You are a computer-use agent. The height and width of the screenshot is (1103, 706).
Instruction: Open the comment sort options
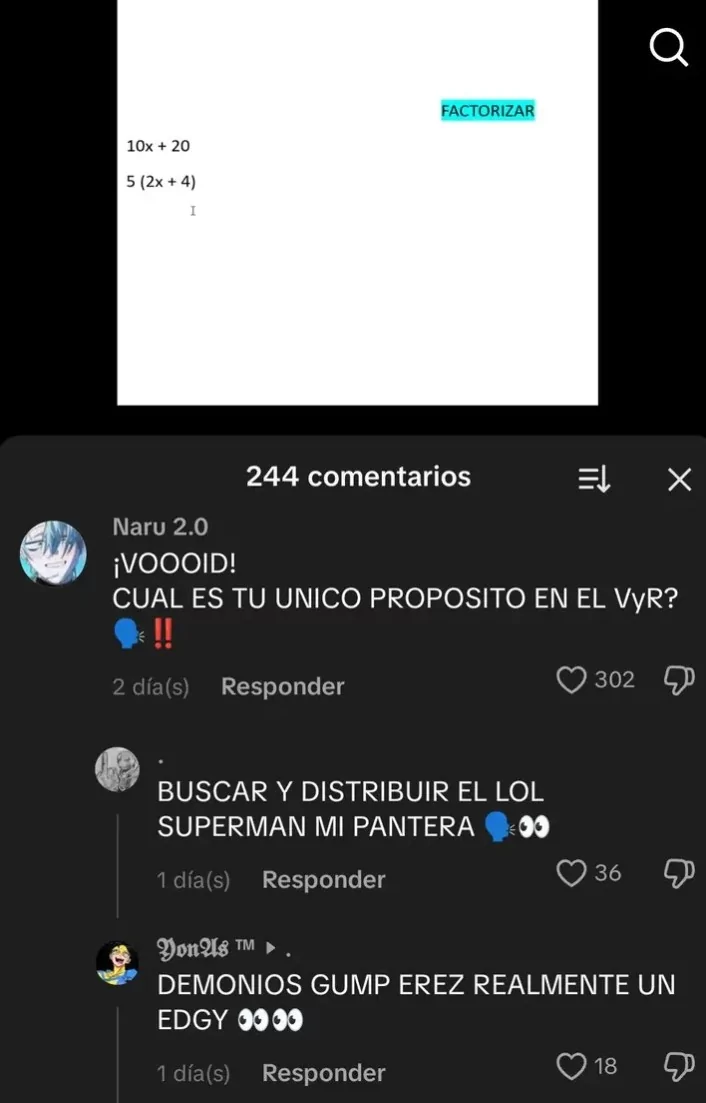point(594,479)
